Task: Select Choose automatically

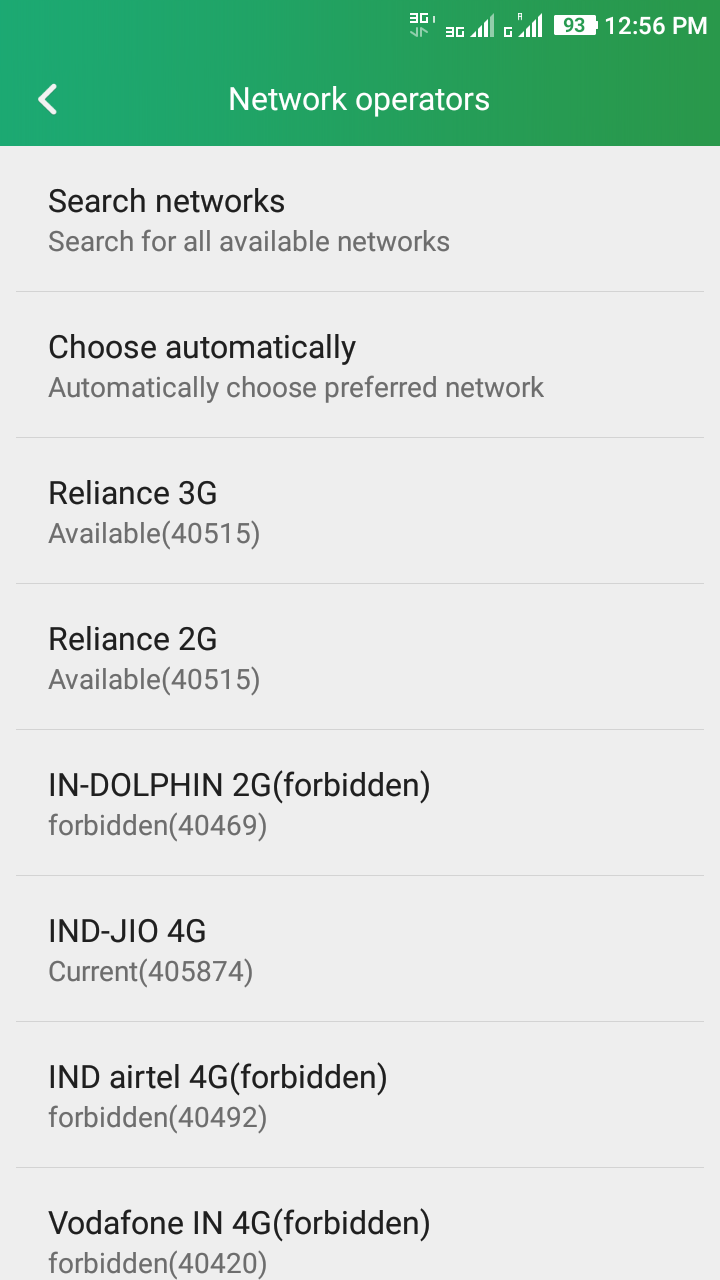Action: pyautogui.click(x=360, y=365)
